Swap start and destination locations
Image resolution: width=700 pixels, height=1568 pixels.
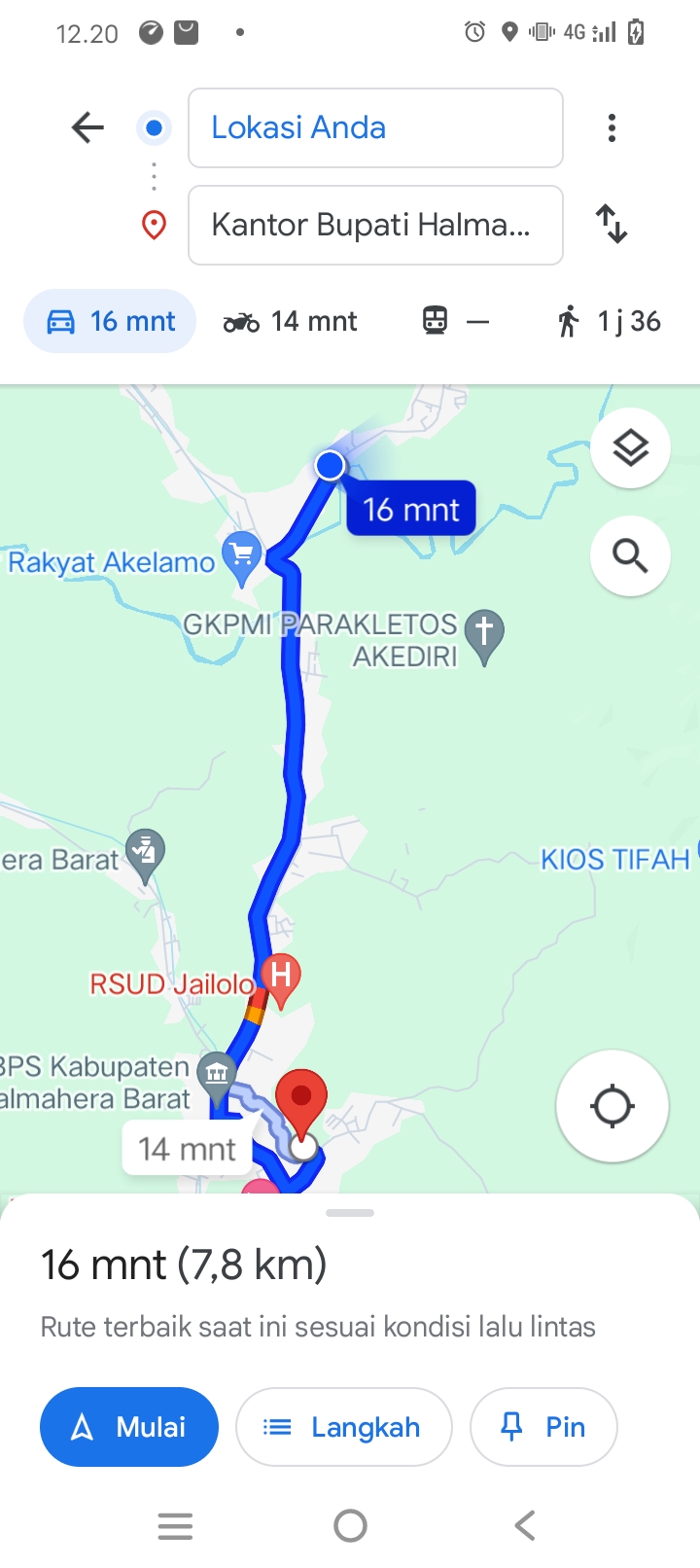click(x=612, y=225)
